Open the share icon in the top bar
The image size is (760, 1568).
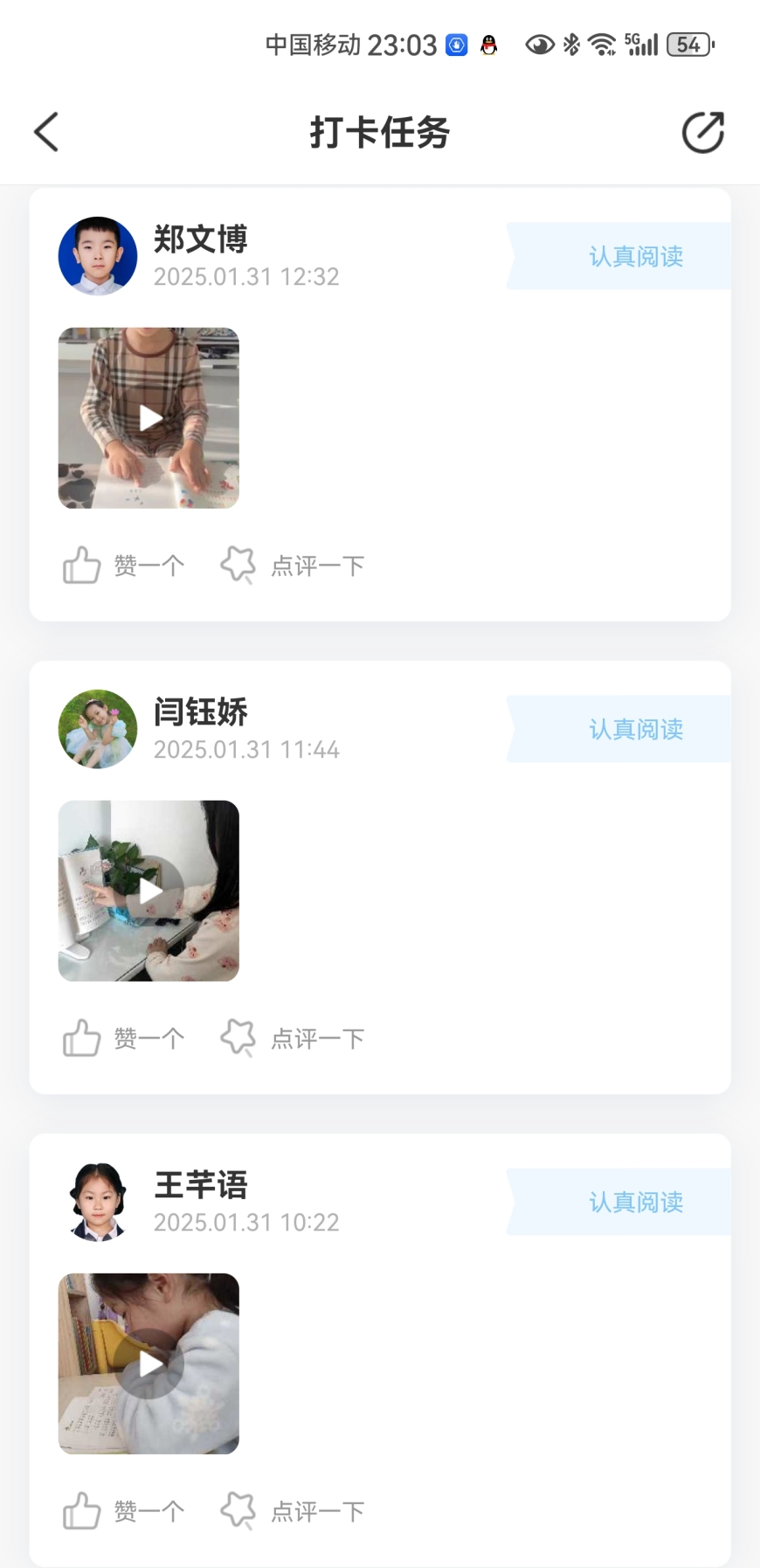702,133
